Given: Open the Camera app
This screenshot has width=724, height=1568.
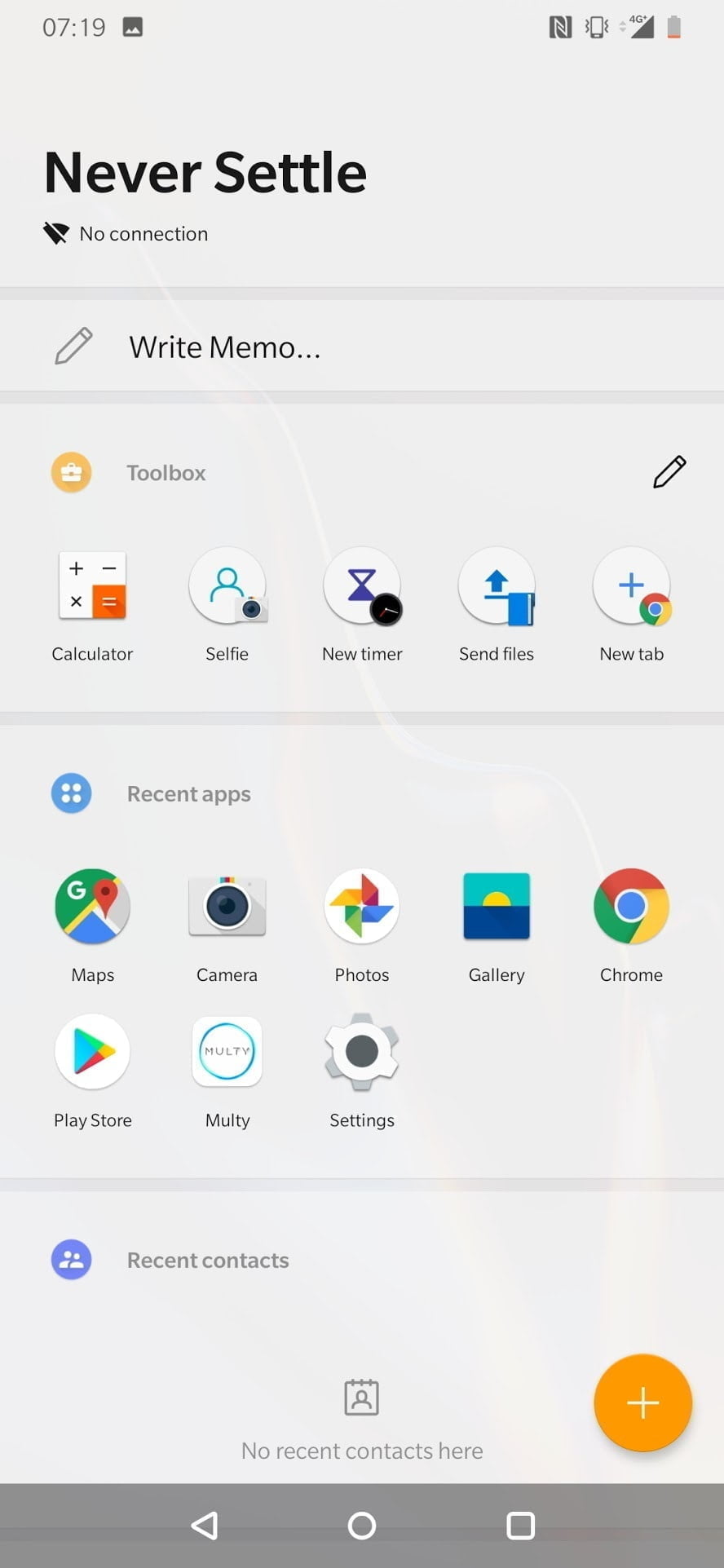Looking at the screenshot, I should coord(227,907).
